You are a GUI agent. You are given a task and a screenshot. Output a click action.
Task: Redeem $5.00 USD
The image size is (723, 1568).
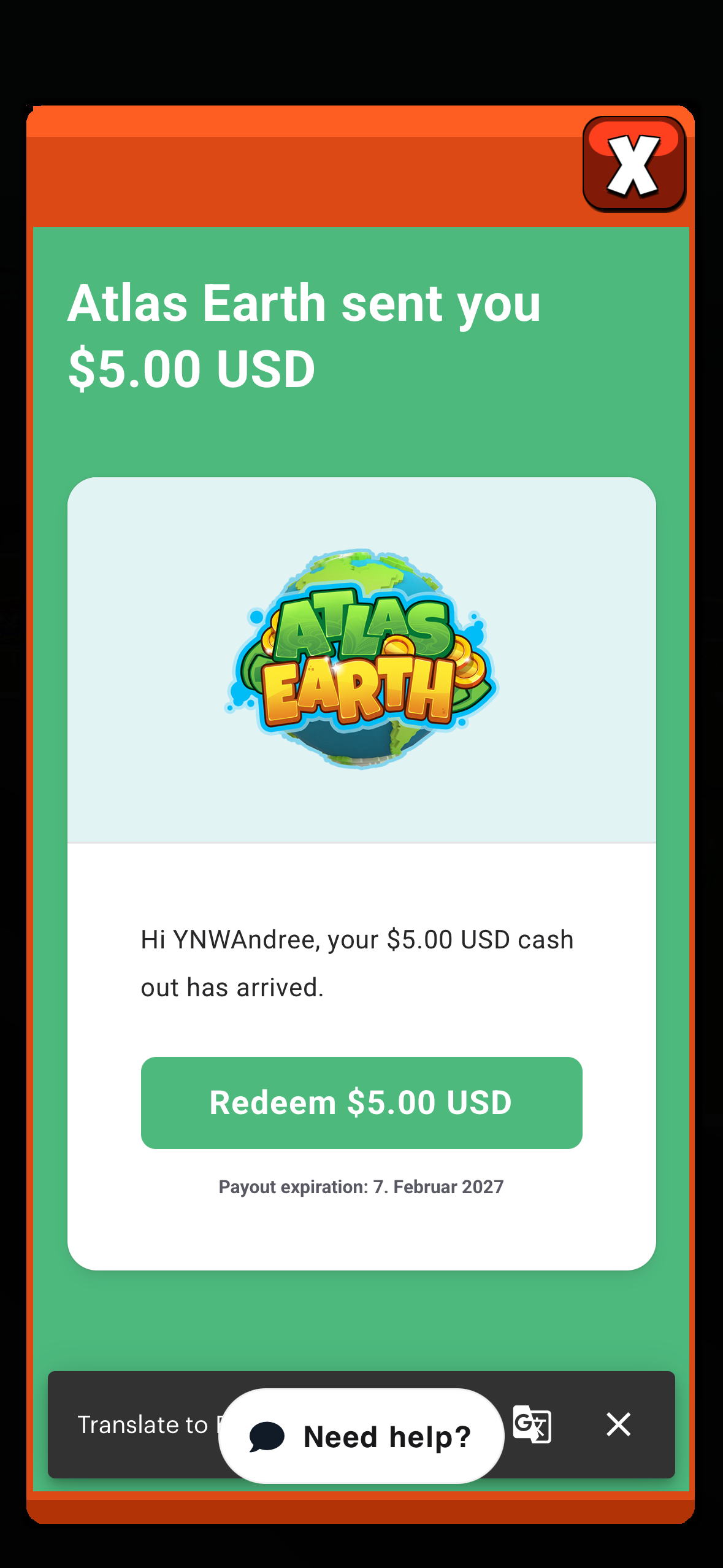[361, 1102]
